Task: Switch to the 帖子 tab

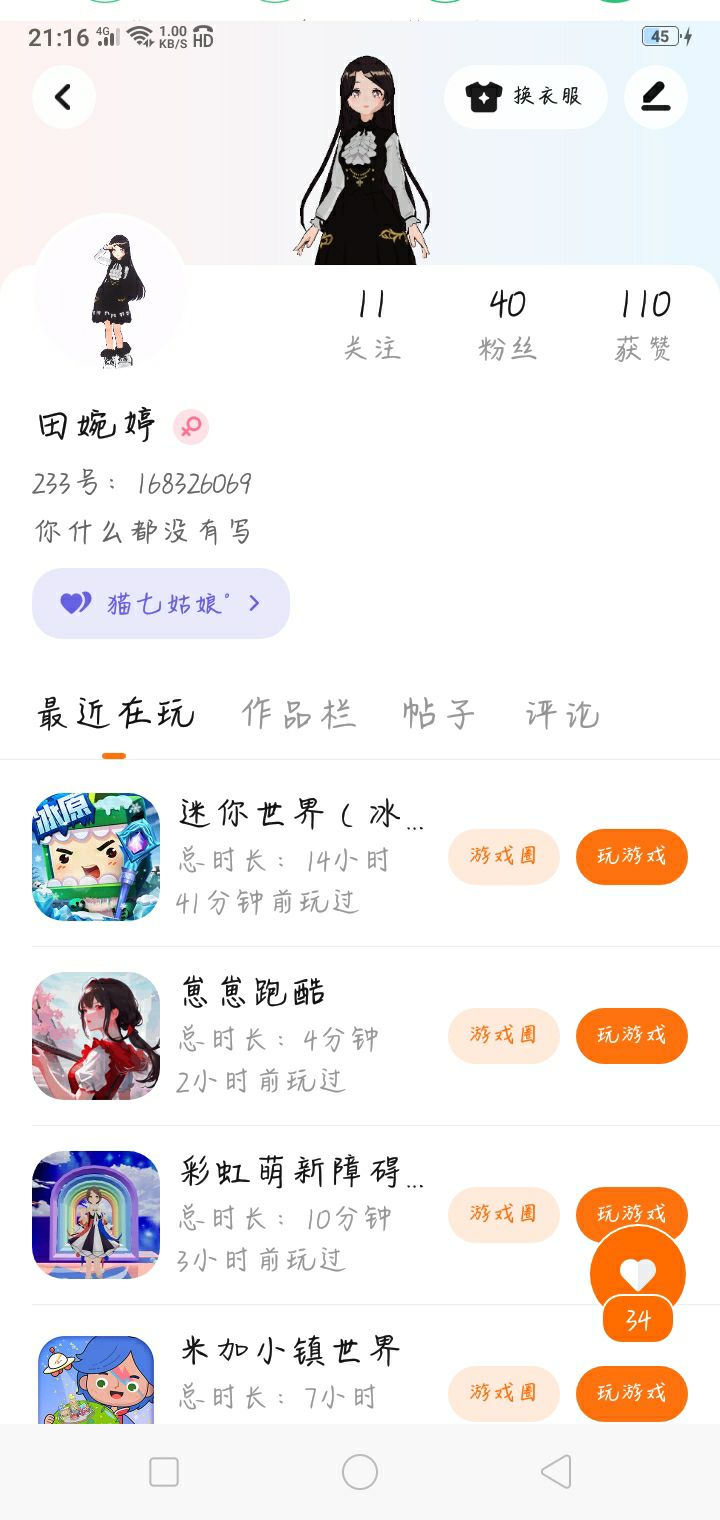Action: [438, 713]
